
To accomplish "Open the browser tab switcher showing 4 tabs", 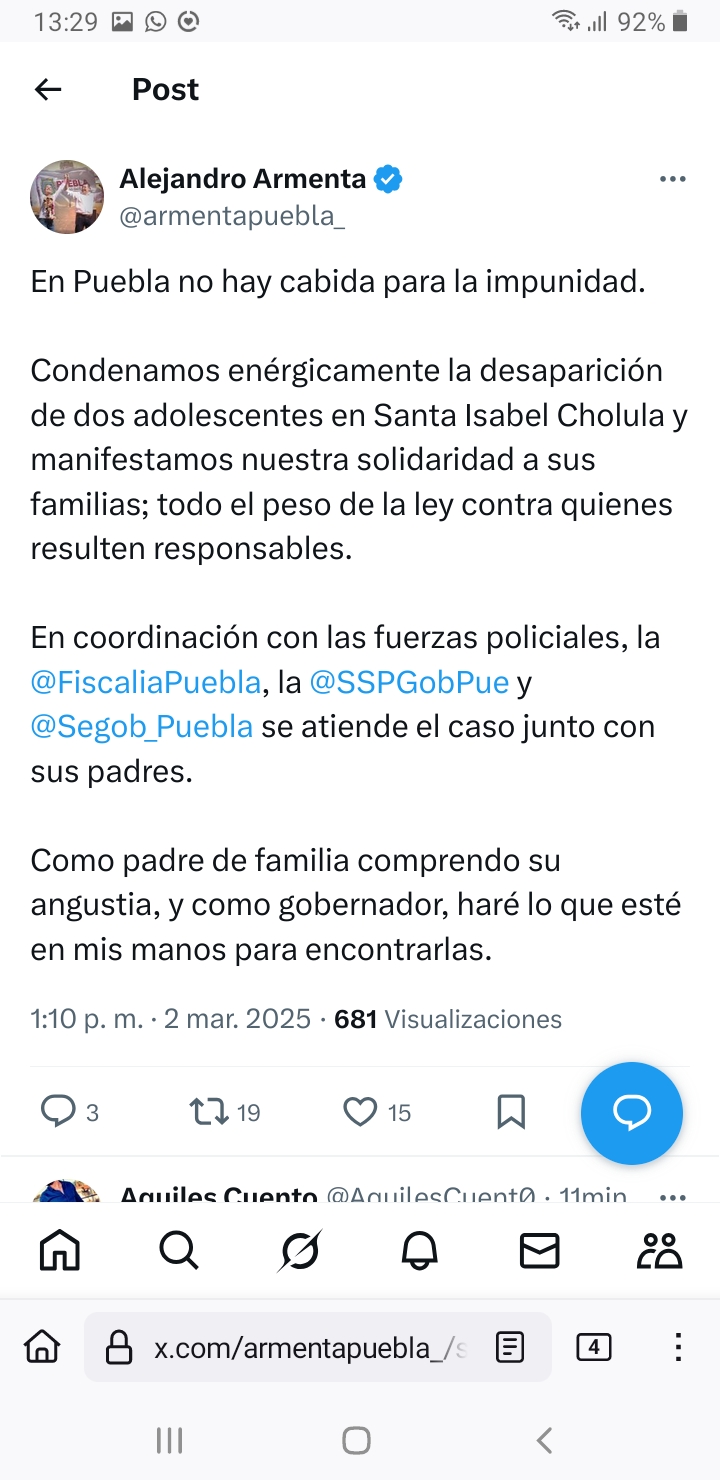I will click(x=594, y=1348).
